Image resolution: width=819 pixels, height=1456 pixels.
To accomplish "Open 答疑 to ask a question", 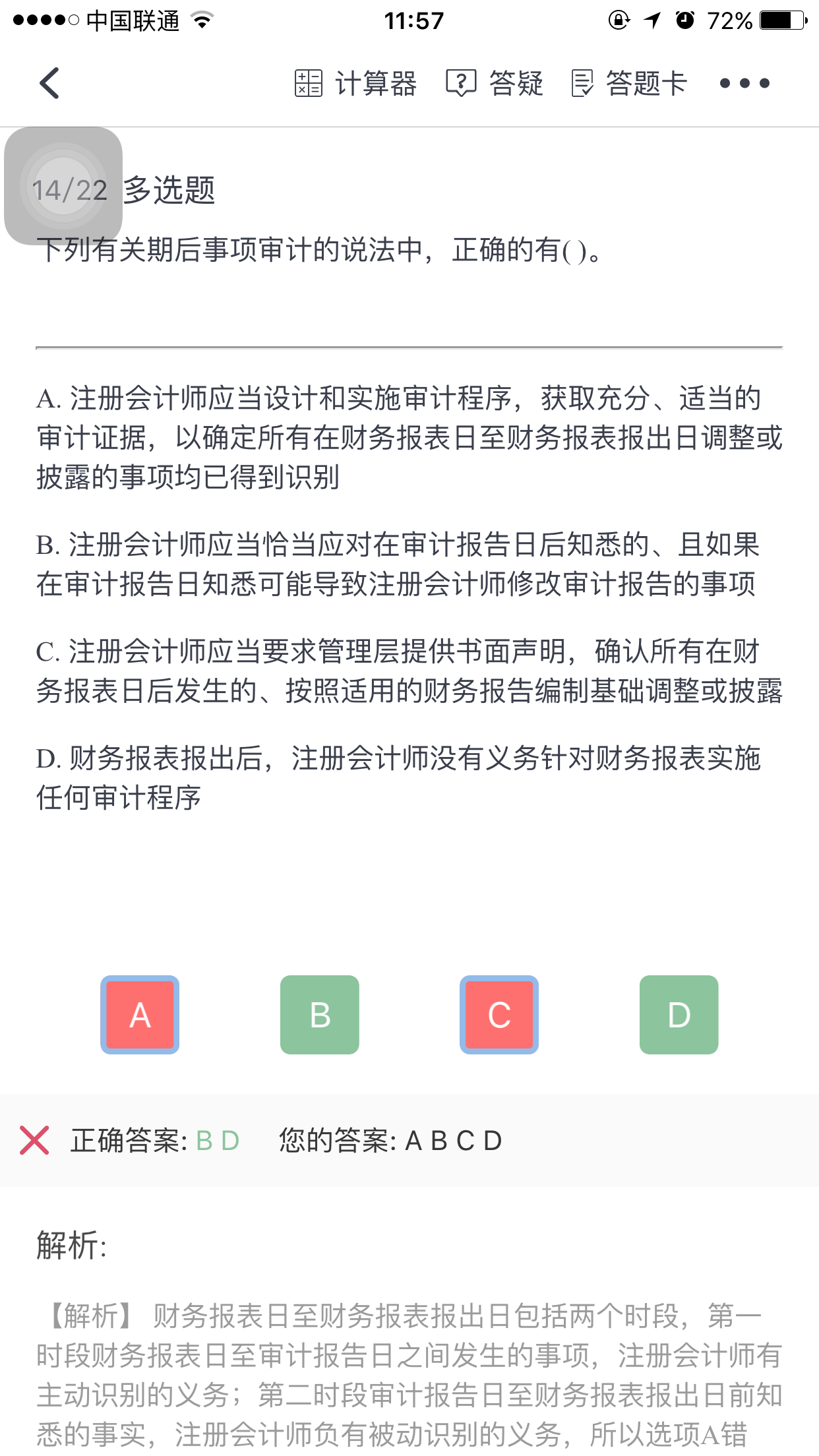I will [495, 84].
